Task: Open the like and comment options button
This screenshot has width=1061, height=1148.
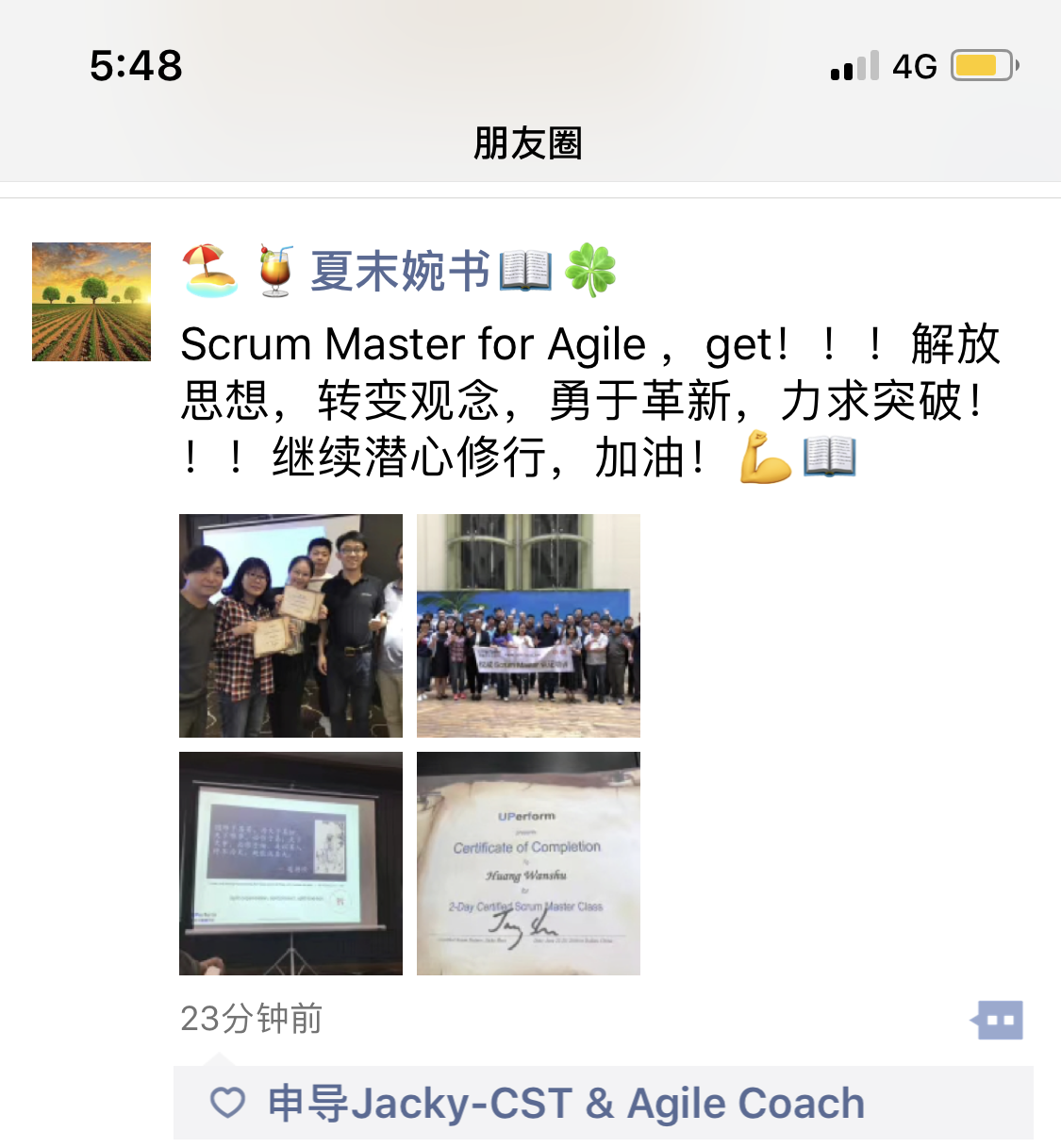Action: [998, 1020]
